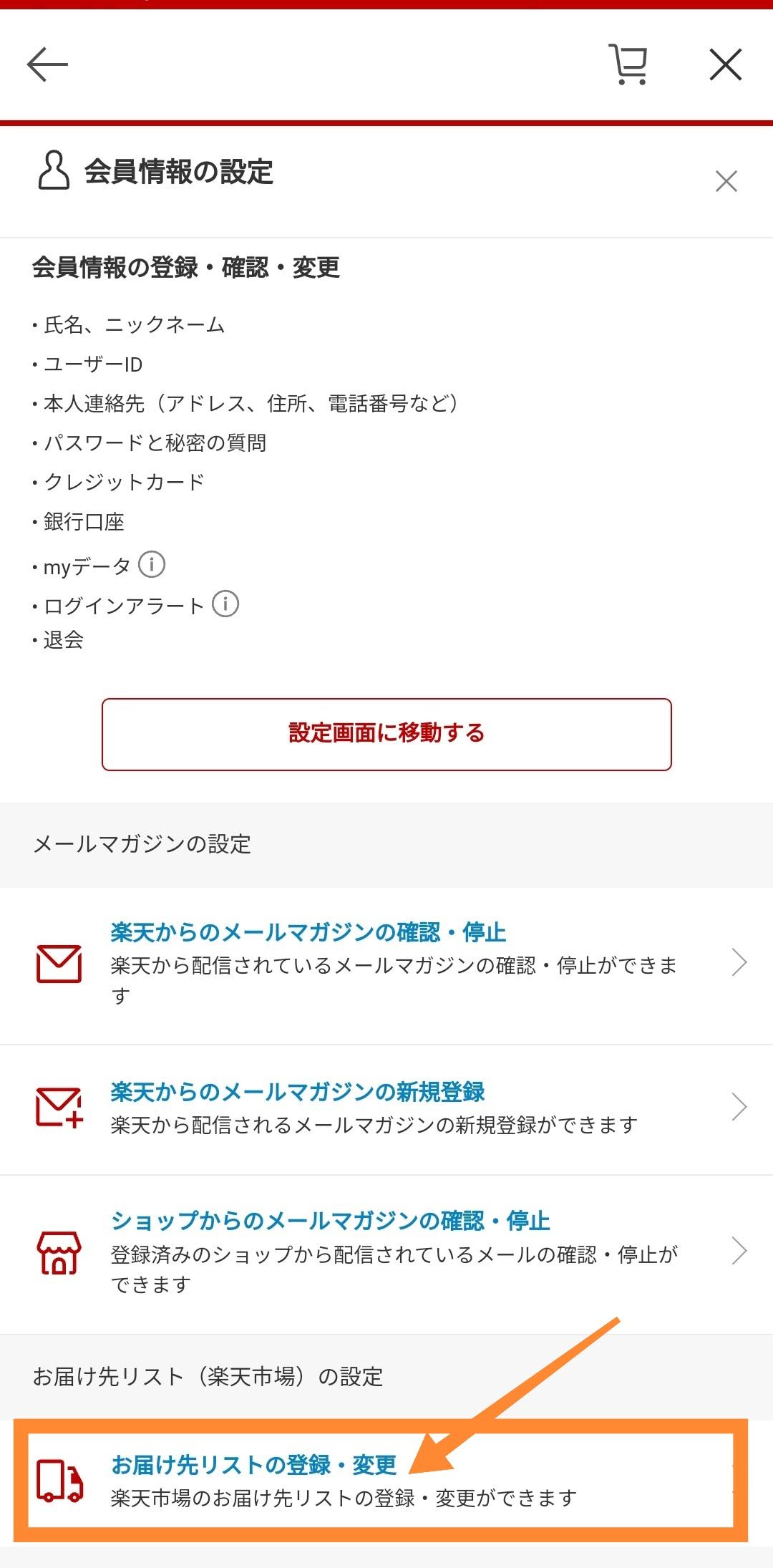Open ショップからのメールマガジンの確認・停止

386,1252
